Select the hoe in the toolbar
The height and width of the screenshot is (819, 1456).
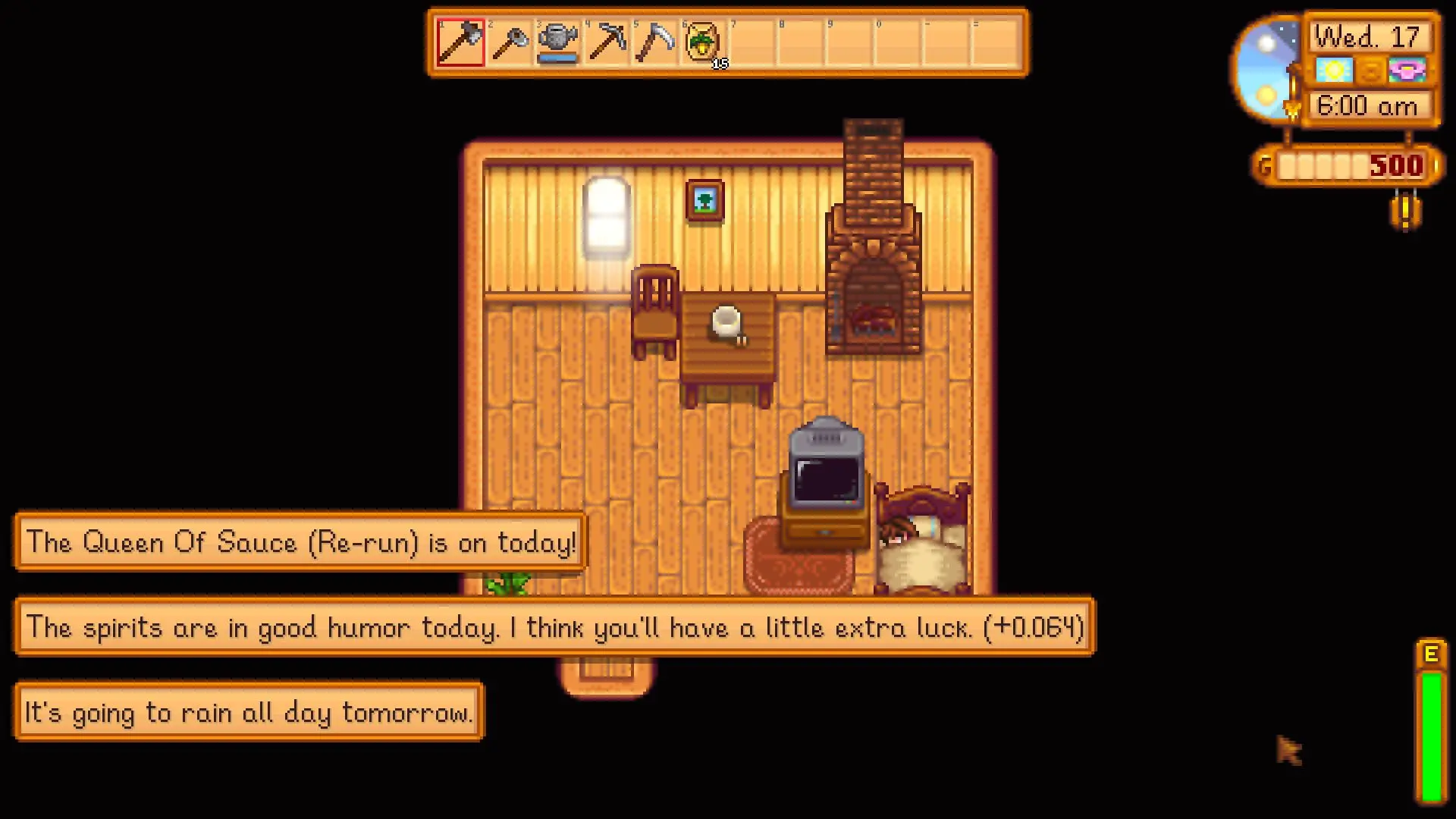pos(510,42)
